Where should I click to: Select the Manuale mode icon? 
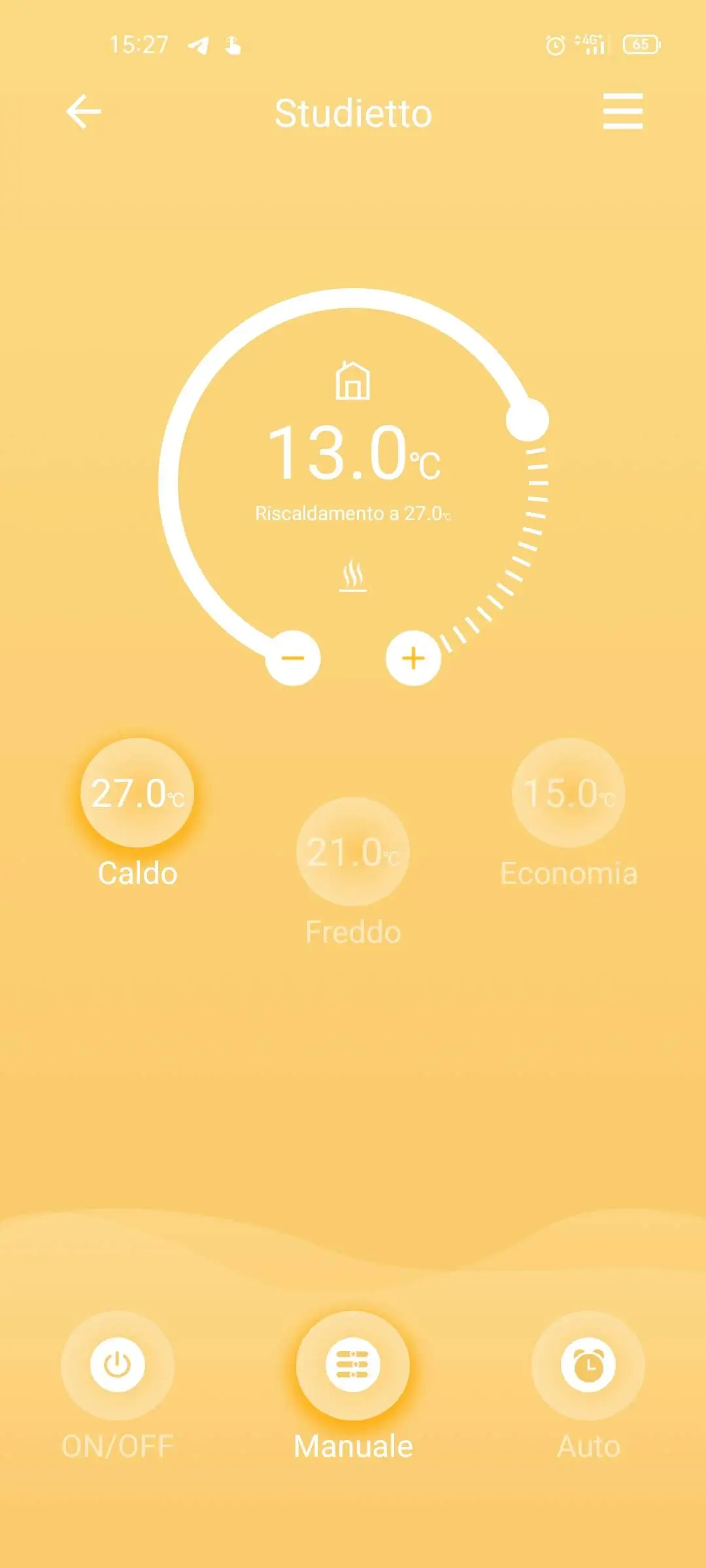tap(353, 1365)
